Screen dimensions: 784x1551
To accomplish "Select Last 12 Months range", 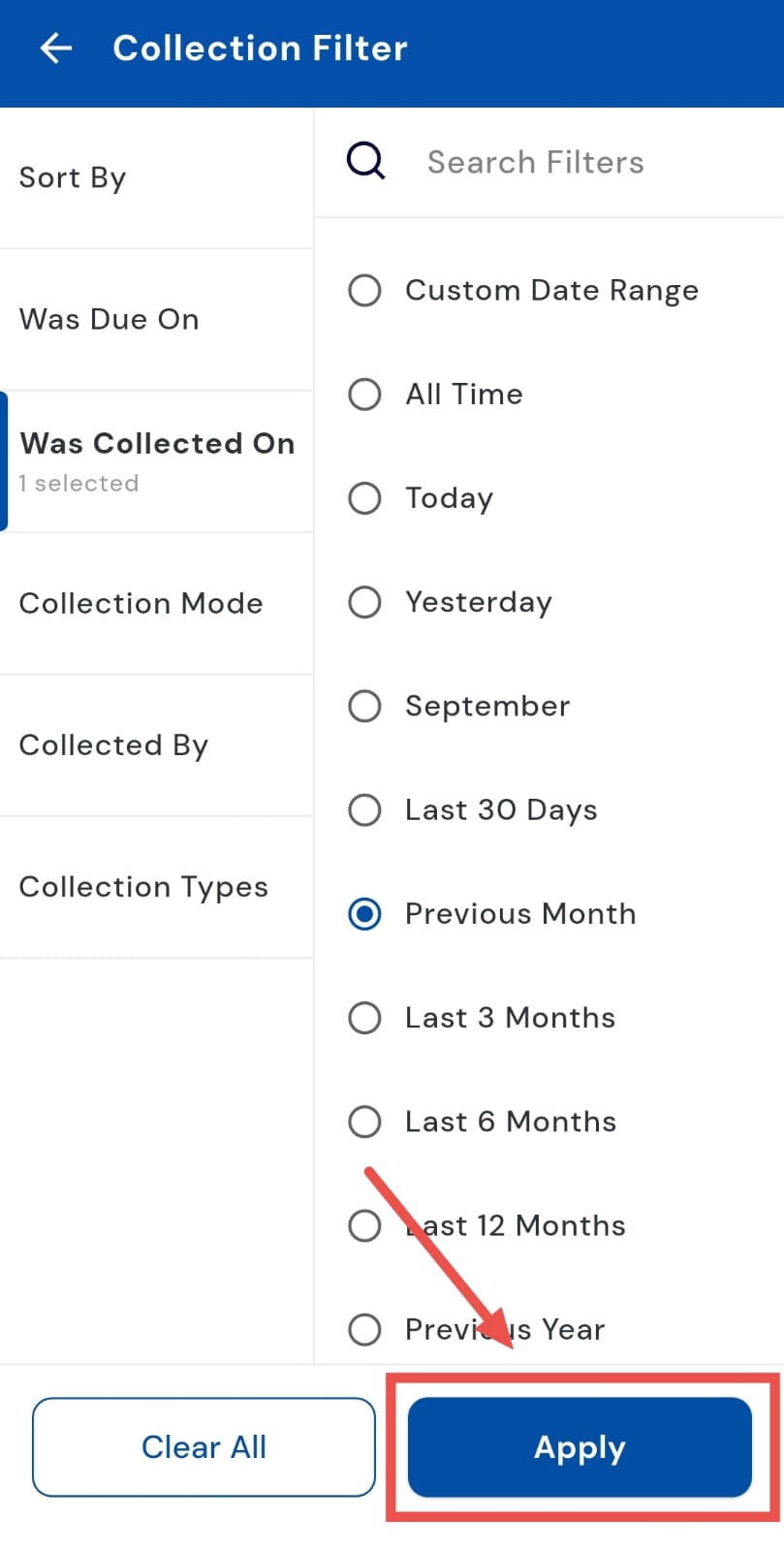I will coord(364,1225).
